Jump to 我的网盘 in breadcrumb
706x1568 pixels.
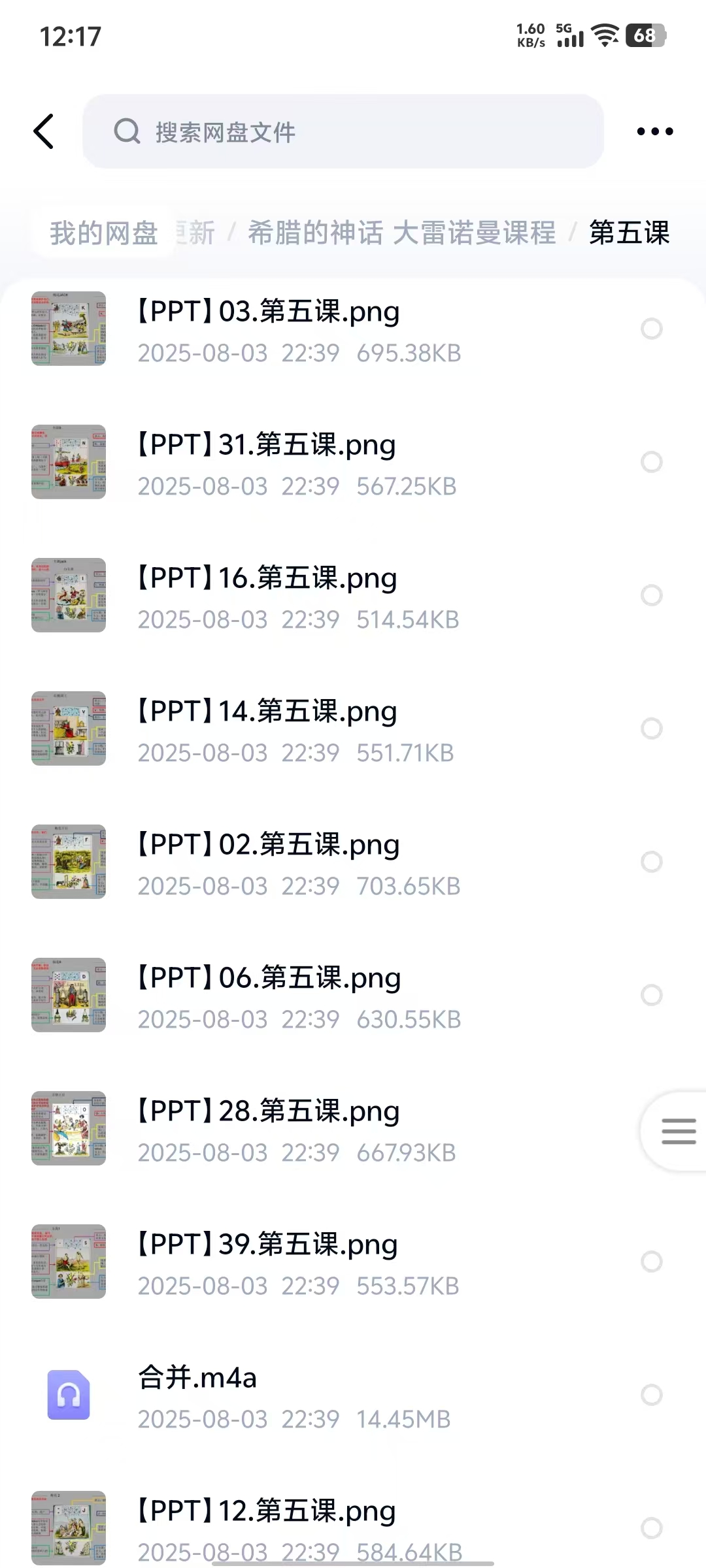click(x=104, y=233)
